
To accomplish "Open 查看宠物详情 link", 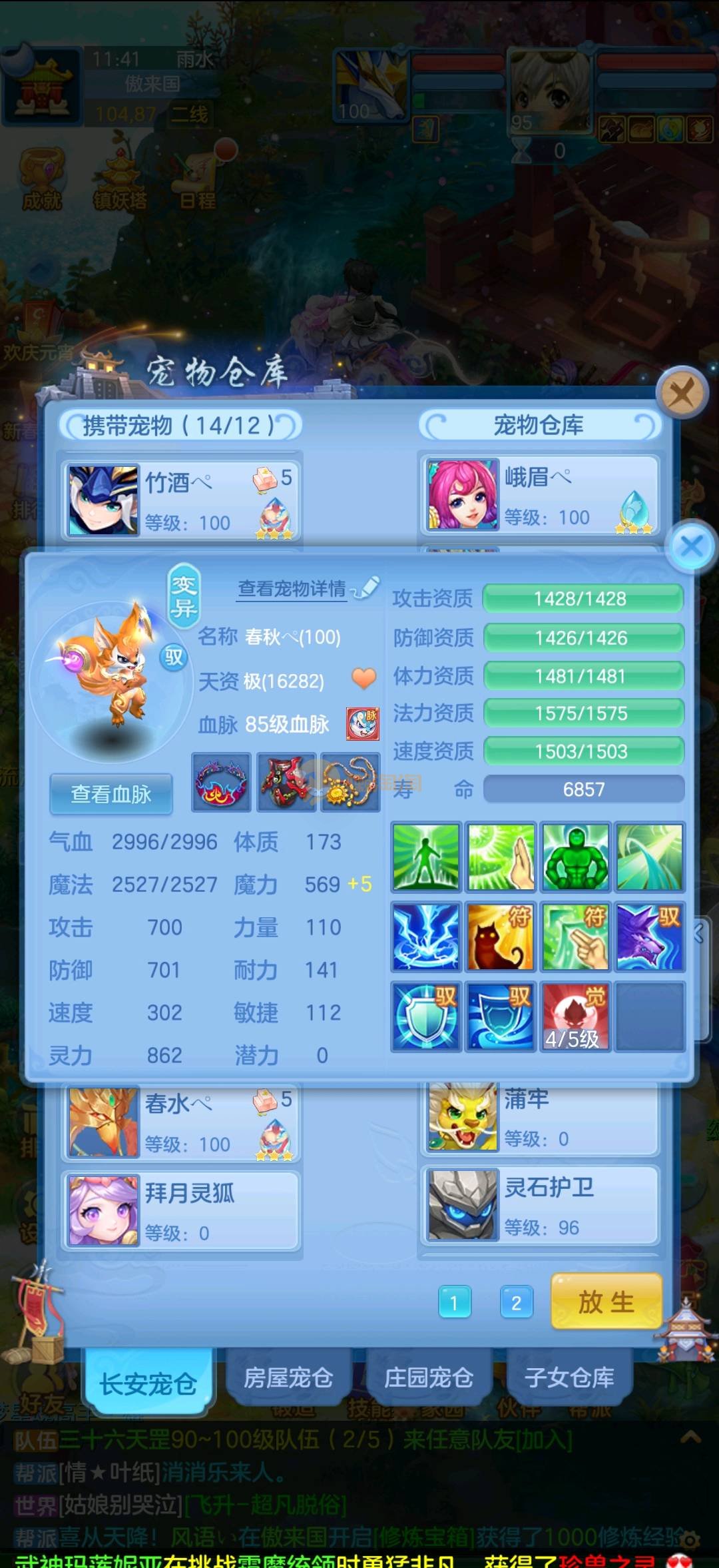I will (292, 589).
